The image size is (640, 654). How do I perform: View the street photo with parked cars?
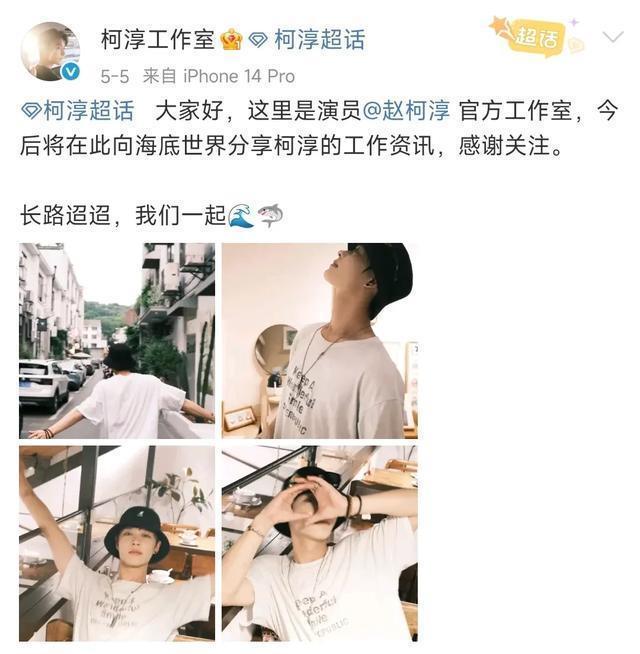(117, 340)
